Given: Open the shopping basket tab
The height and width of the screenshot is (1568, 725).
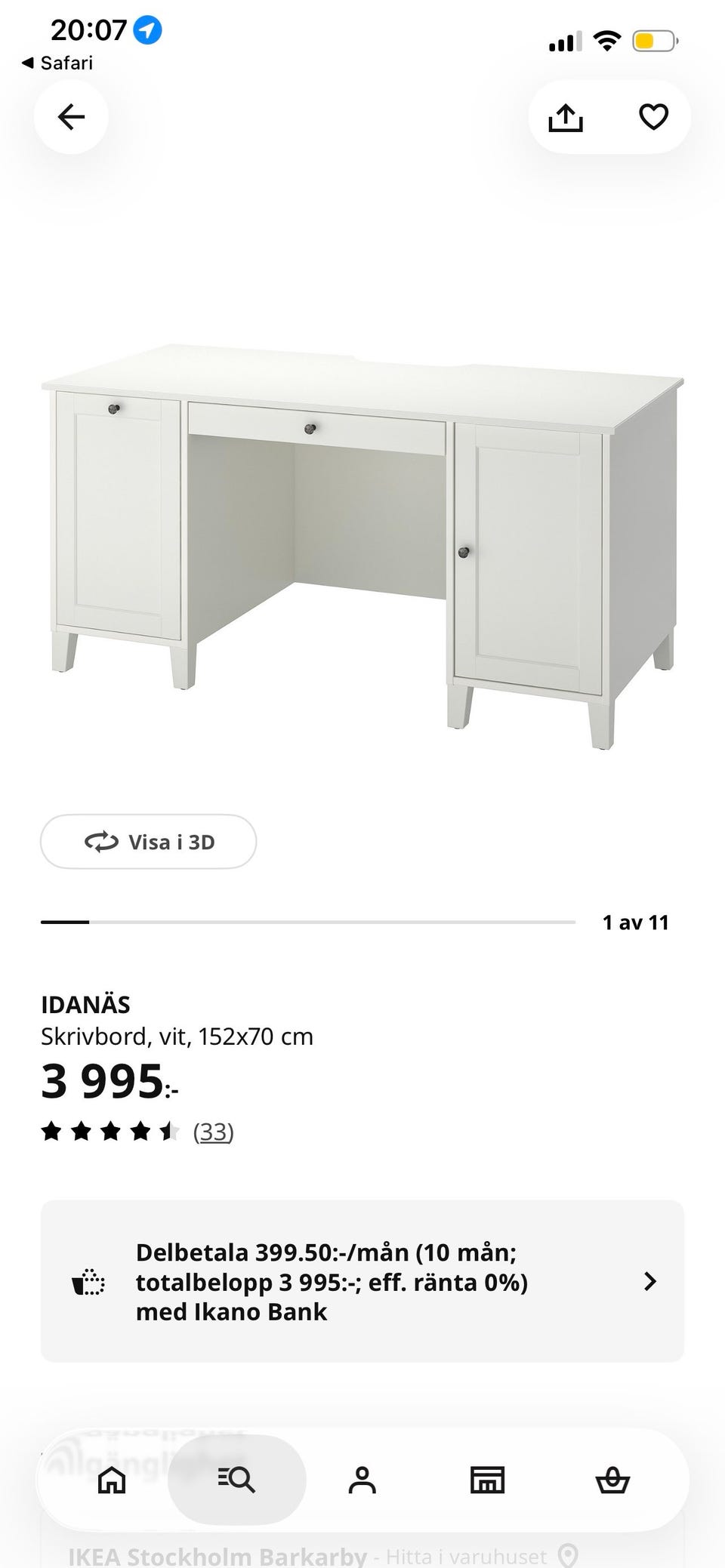Looking at the screenshot, I should coord(612,1480).
